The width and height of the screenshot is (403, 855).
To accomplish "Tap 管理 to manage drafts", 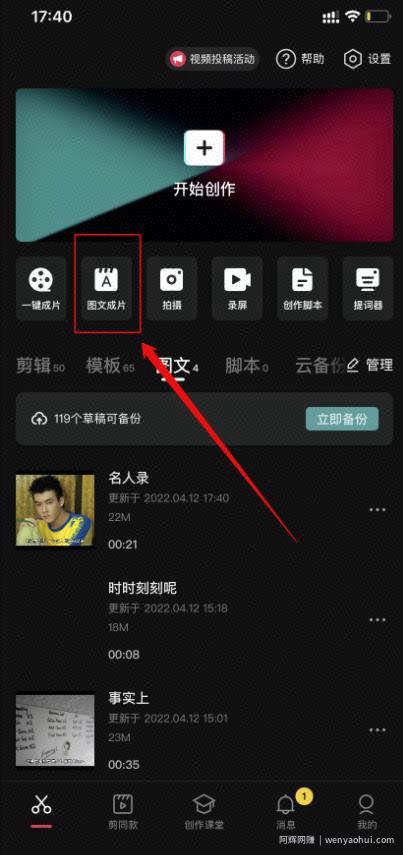I will pos(370,365).
